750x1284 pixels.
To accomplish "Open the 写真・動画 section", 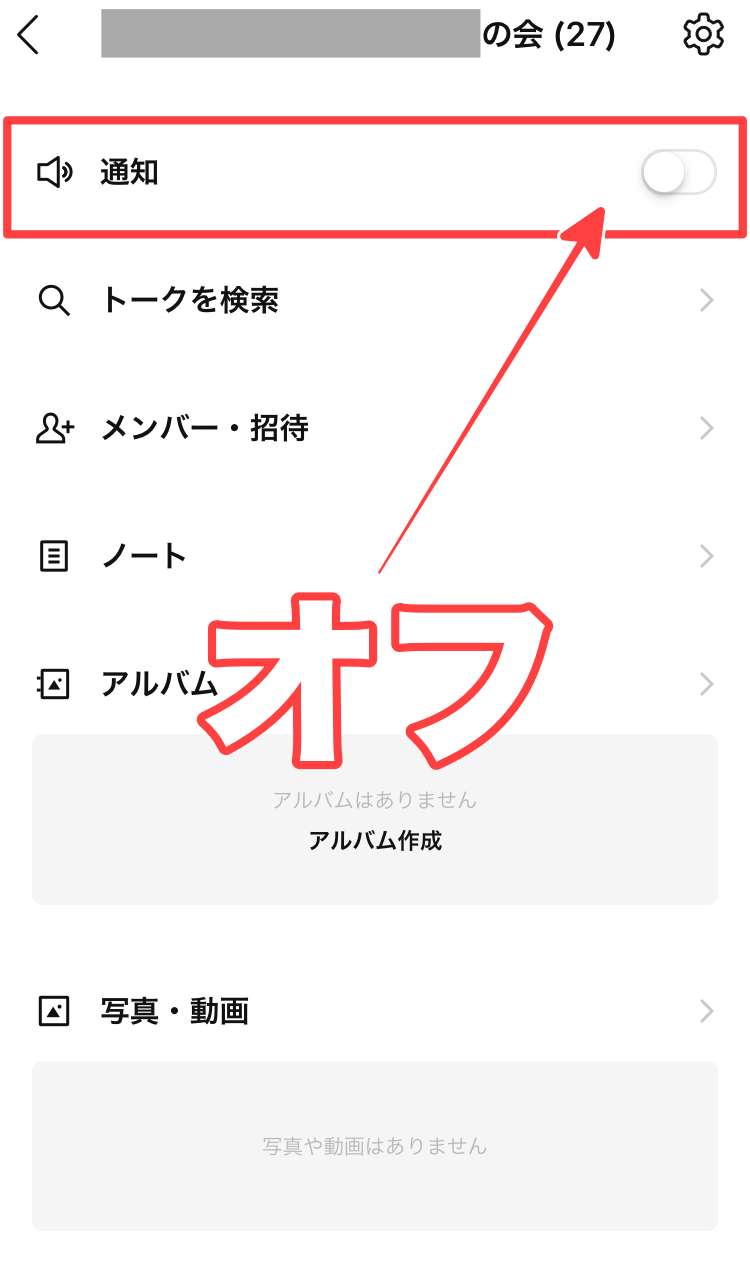I will [174, 1011].
